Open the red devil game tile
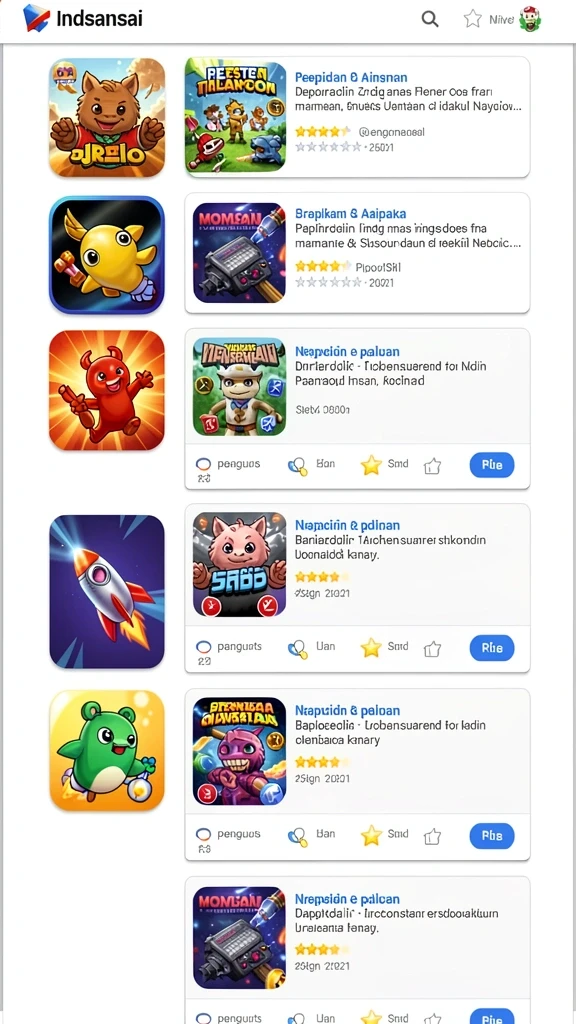The height and width of the screenshot is (1024, 576). [107, 390]
